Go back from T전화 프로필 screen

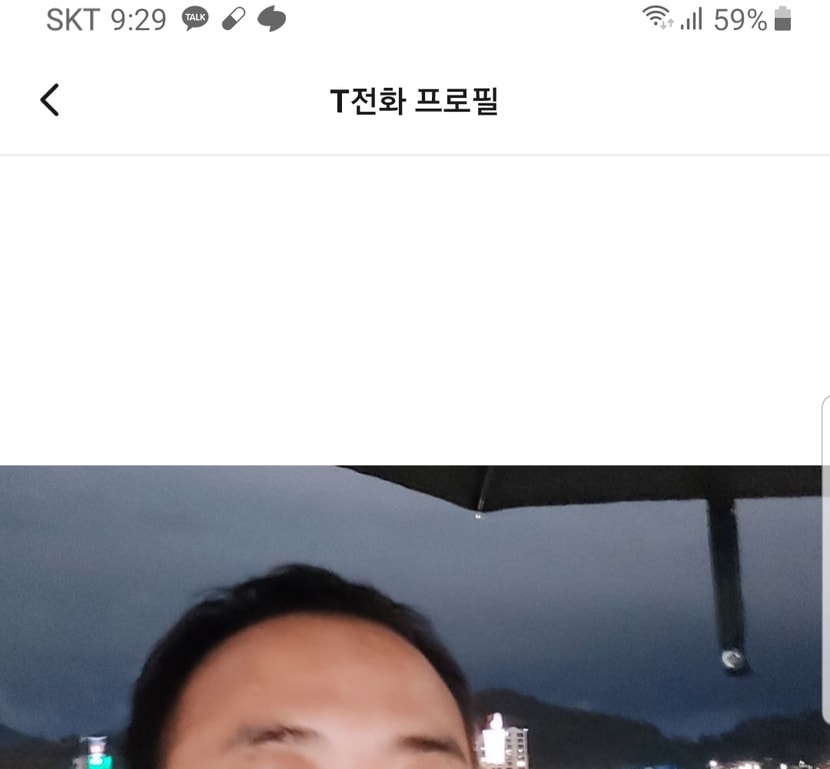pos(49,100)
